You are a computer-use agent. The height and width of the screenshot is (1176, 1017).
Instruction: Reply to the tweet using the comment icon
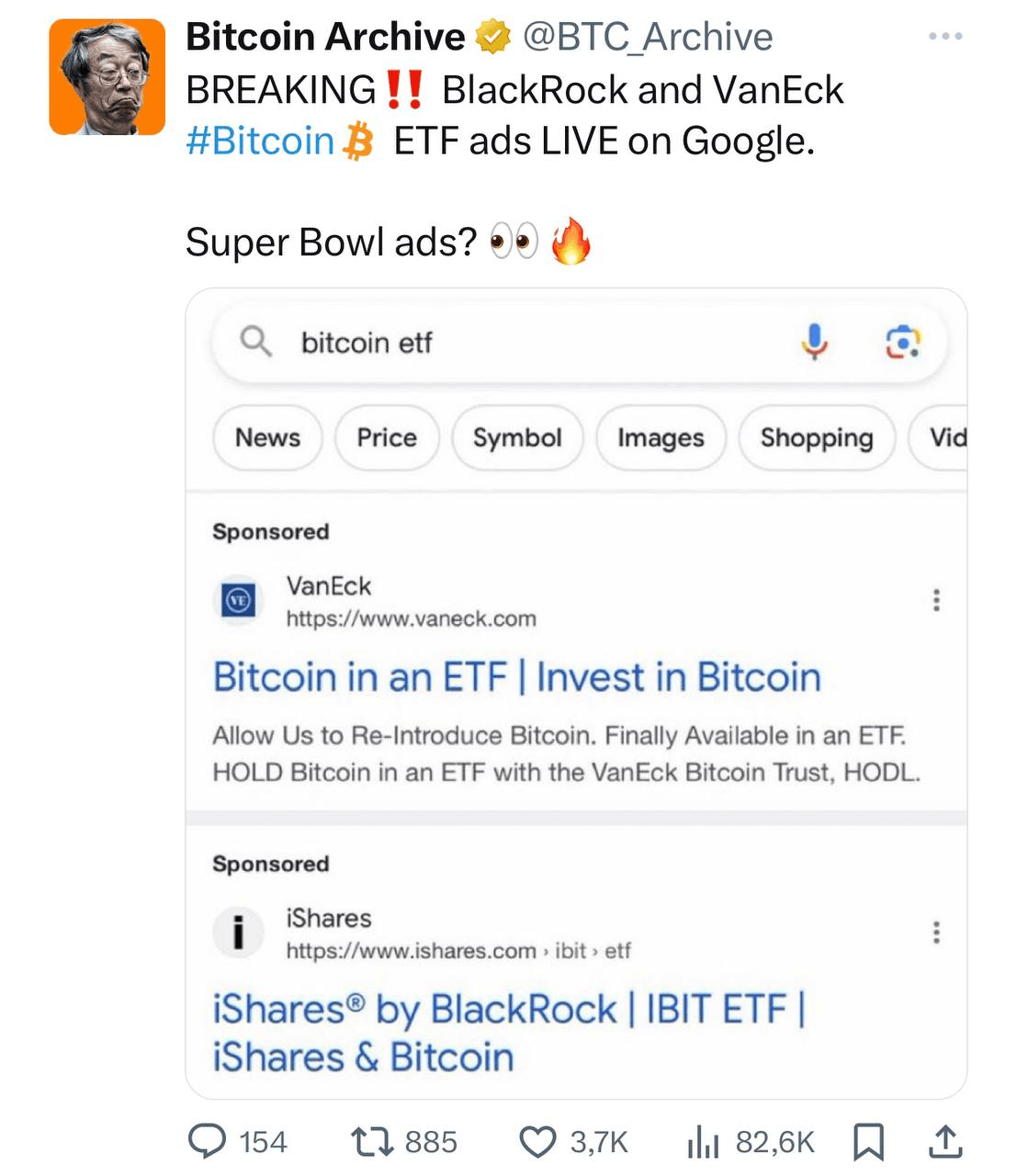(x=212, y=1142)
